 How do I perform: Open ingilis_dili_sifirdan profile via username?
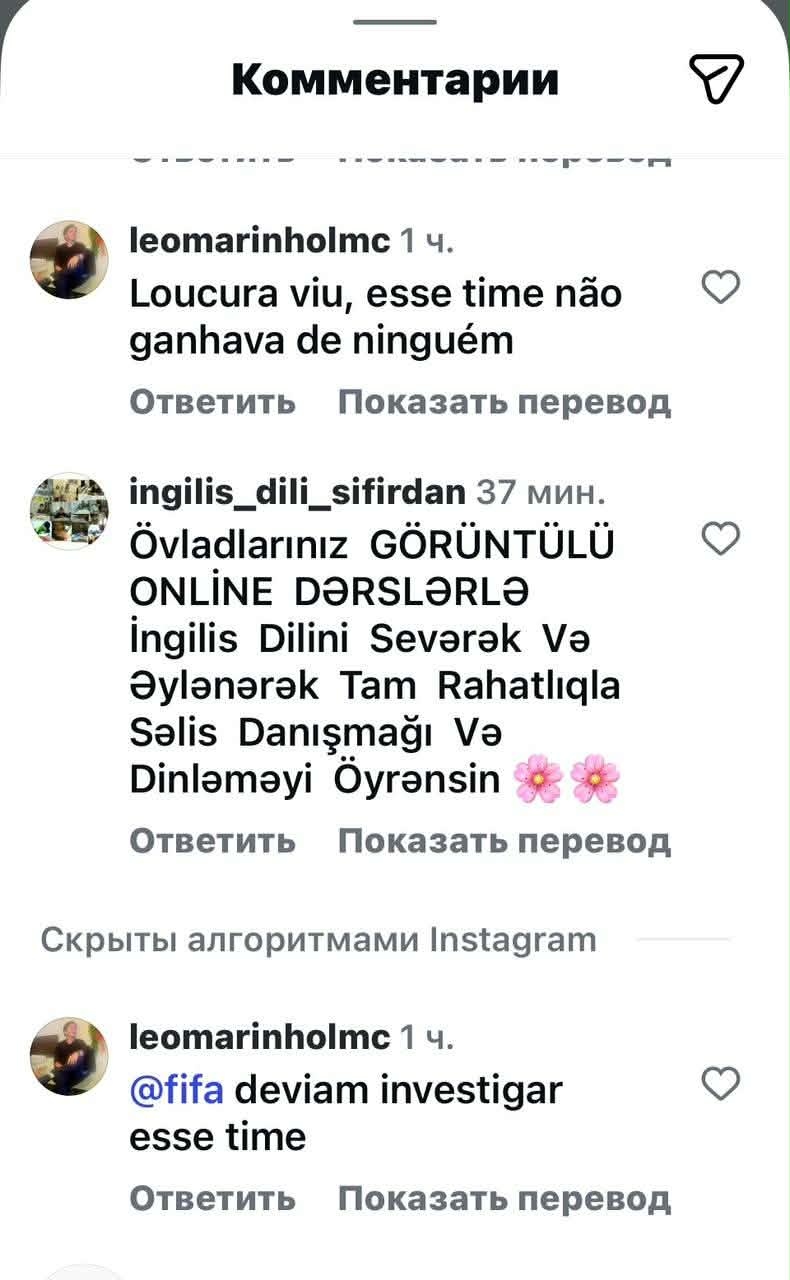coord(297,492)
